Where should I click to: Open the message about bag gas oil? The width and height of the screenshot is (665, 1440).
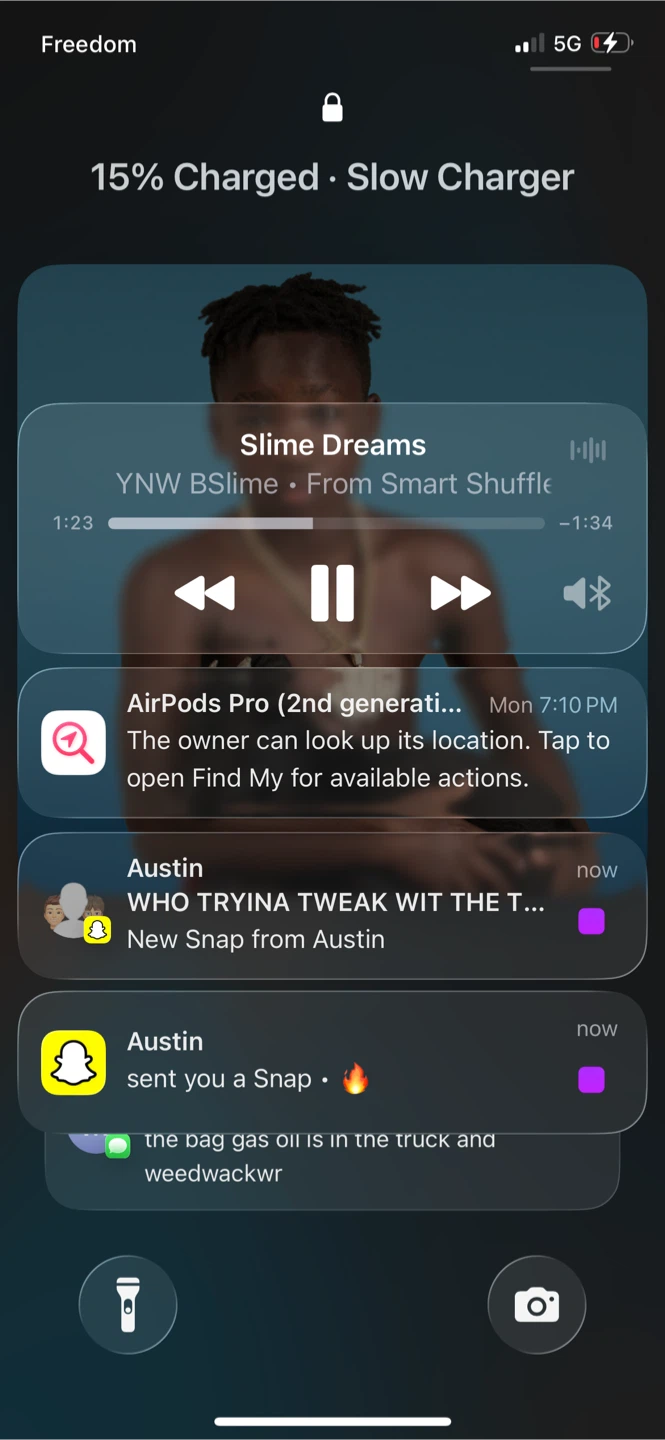(332, 1170)
